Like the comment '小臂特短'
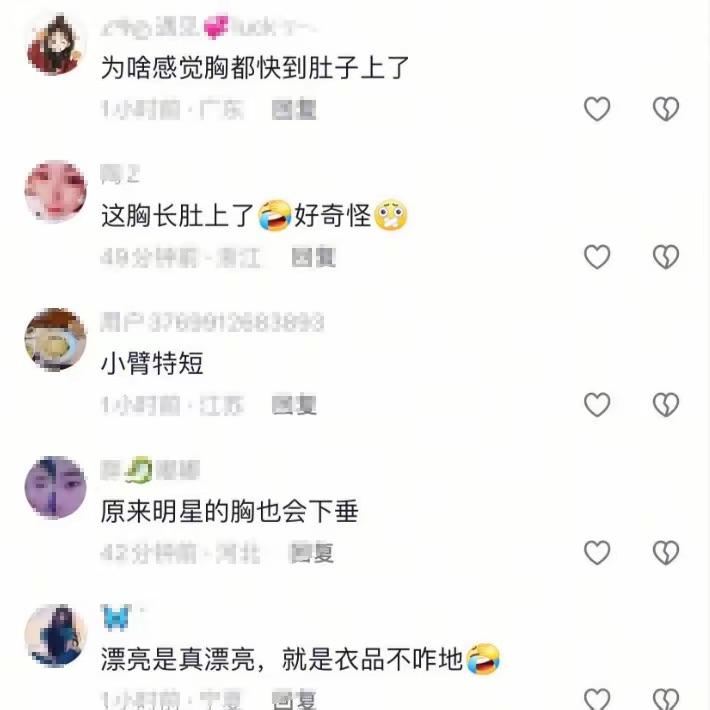 597,404
